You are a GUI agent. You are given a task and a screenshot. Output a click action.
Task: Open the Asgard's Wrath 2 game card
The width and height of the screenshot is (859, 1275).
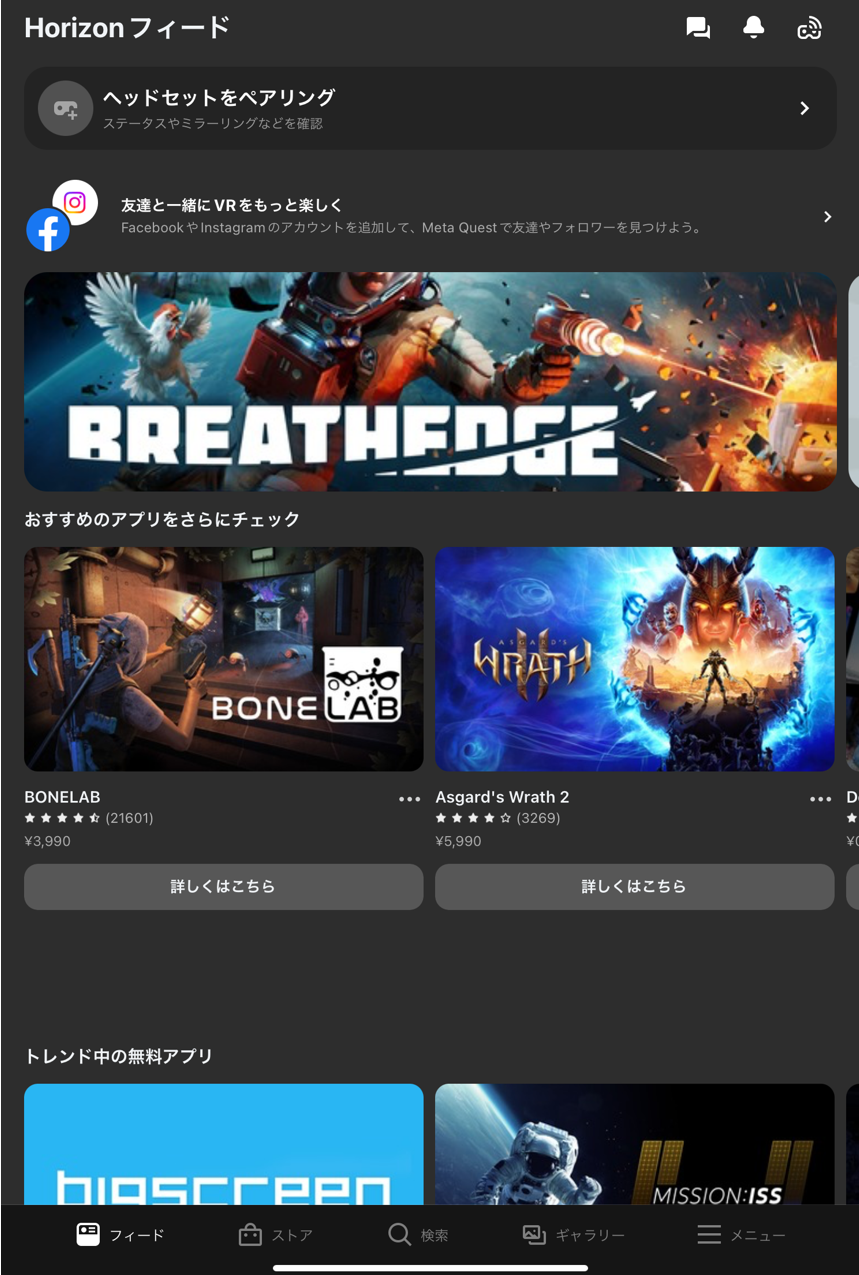634,658
